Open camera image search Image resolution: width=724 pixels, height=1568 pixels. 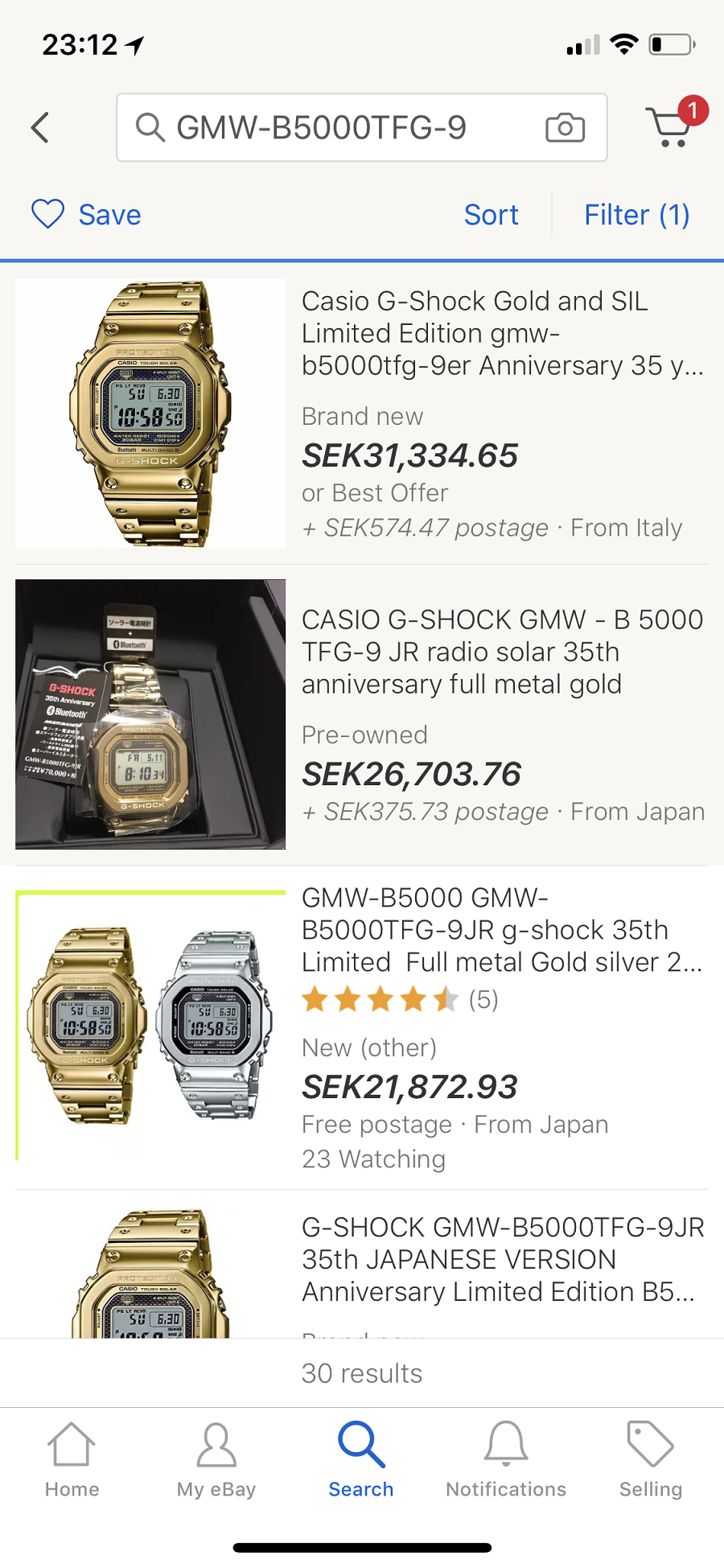[x=565, y=127]
